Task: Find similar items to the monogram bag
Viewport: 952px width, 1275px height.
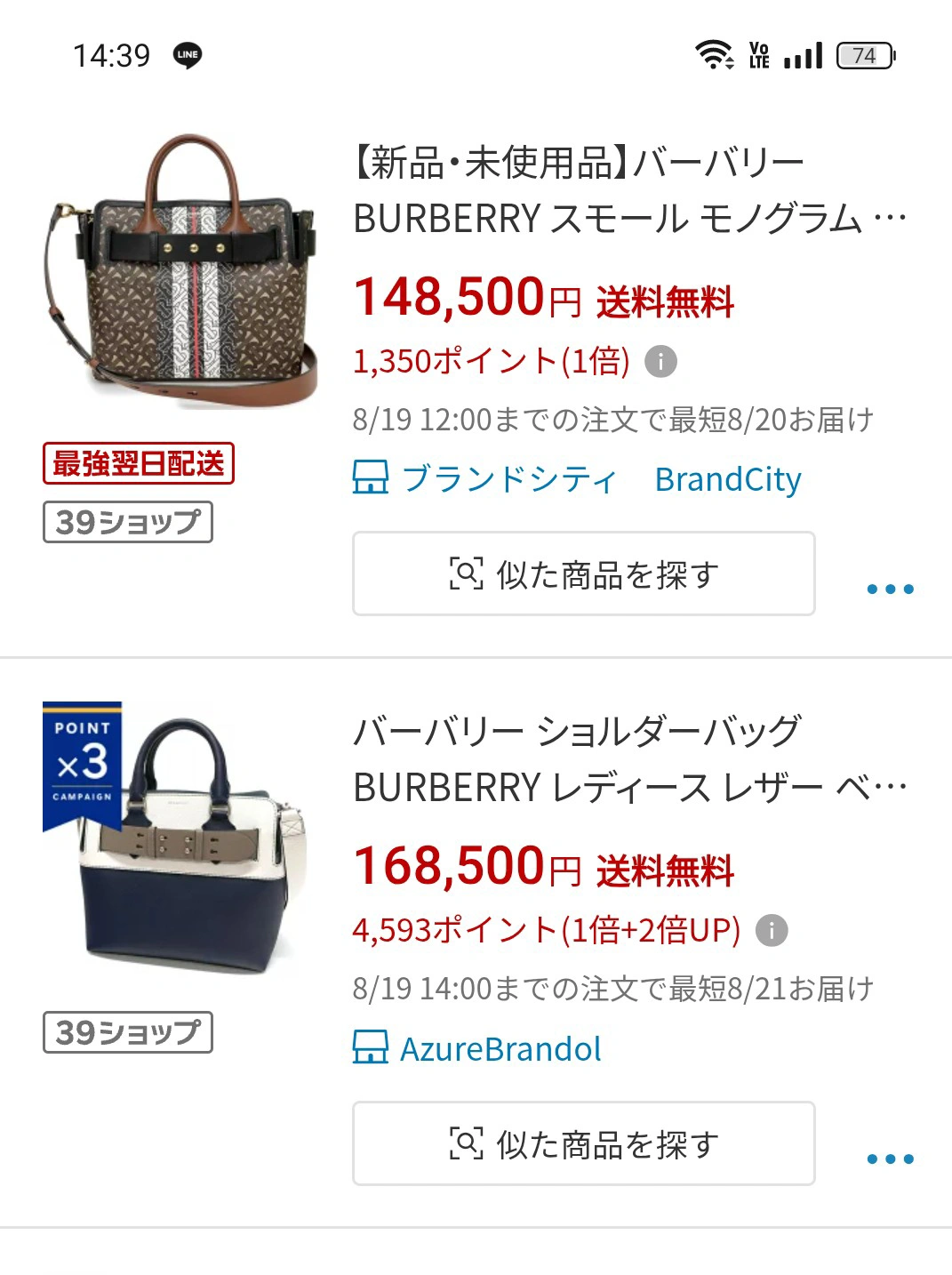Action: [584, 574]
